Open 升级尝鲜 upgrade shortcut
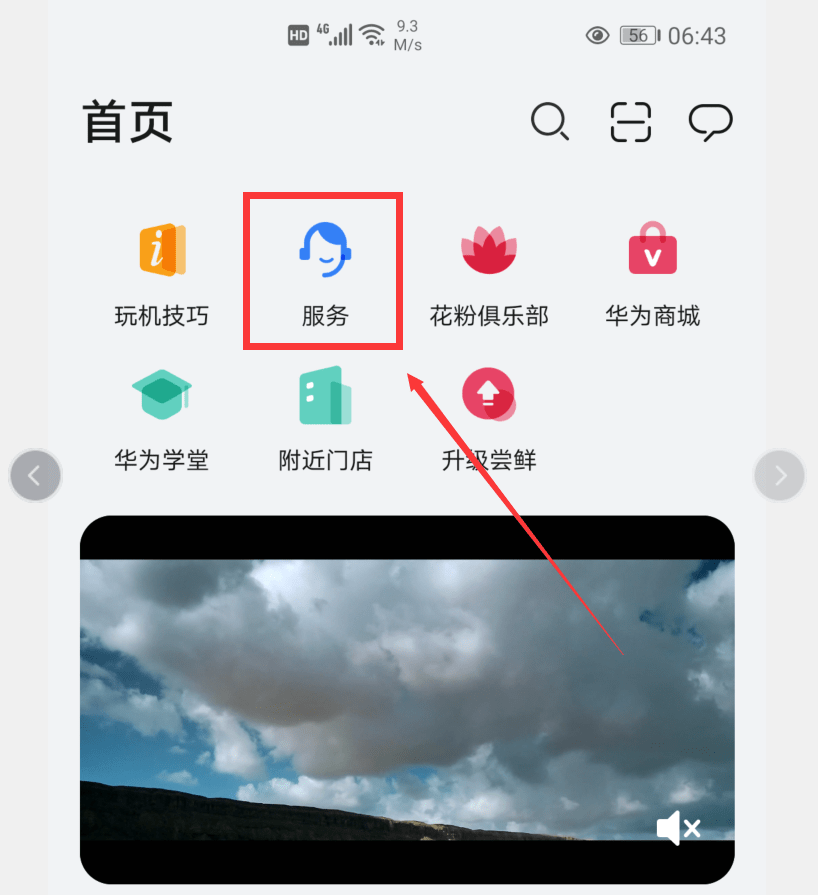818x895 pixels. [x=489, y=418]
